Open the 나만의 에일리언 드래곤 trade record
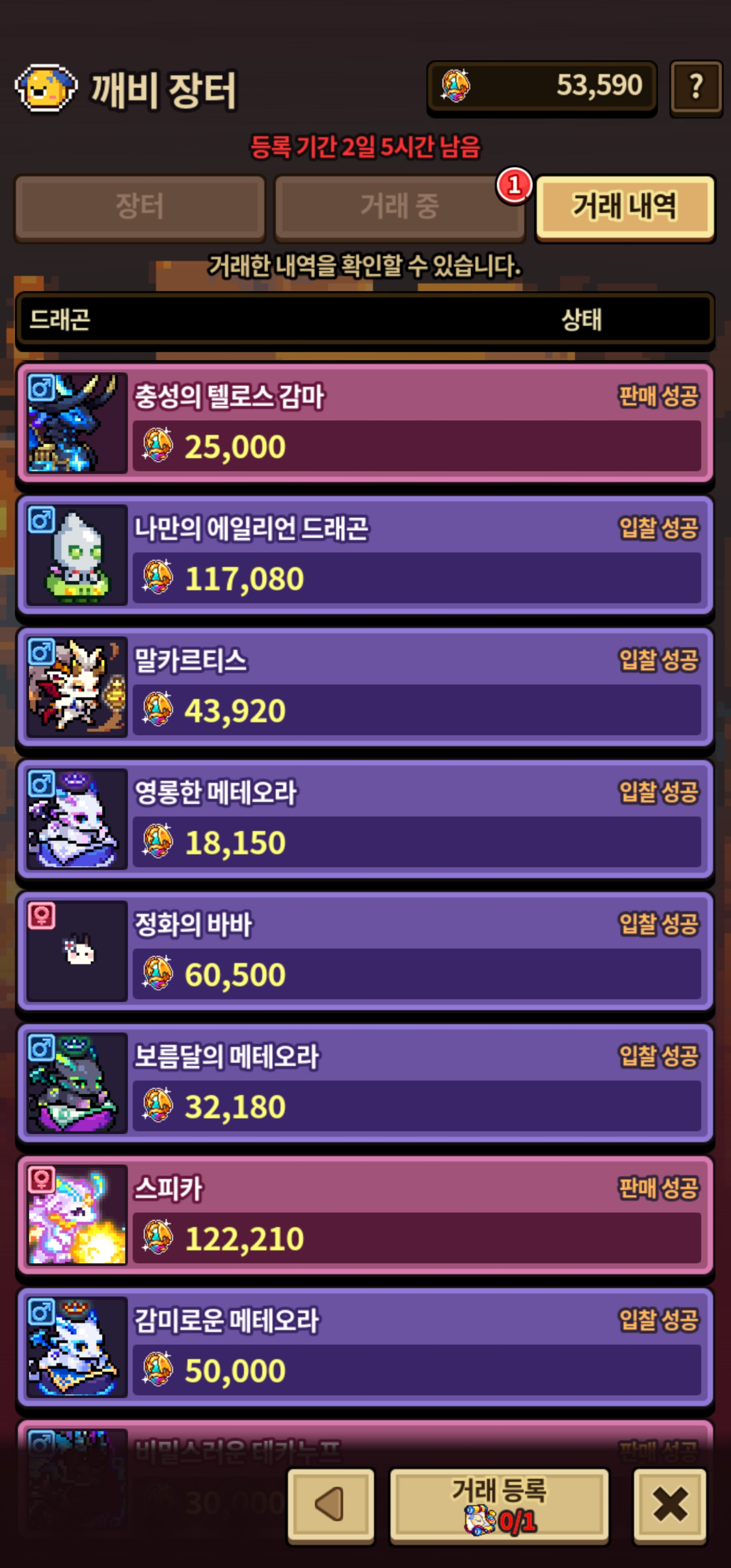 (365, 555)
